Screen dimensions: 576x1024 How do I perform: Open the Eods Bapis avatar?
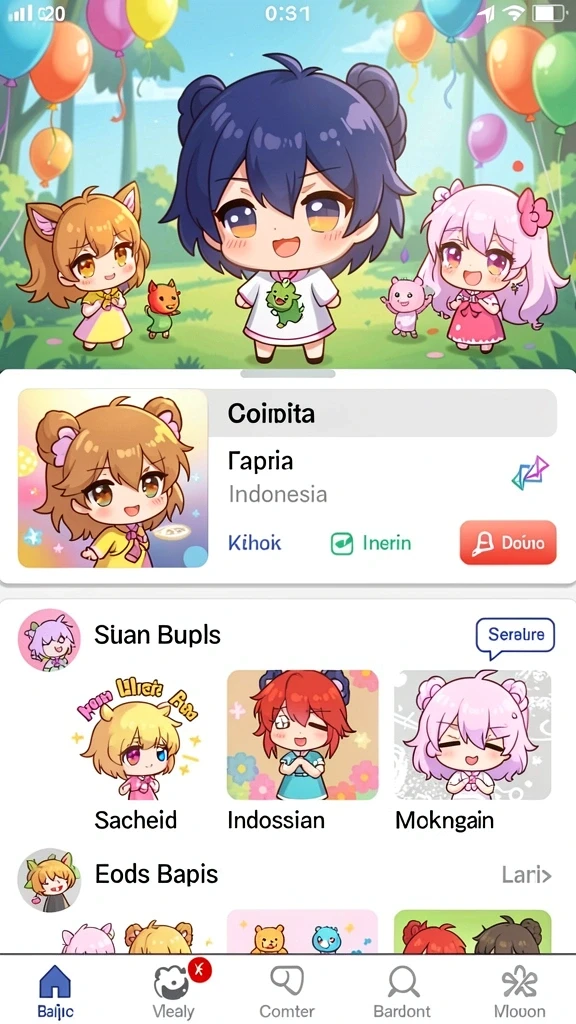coord(49,880)
